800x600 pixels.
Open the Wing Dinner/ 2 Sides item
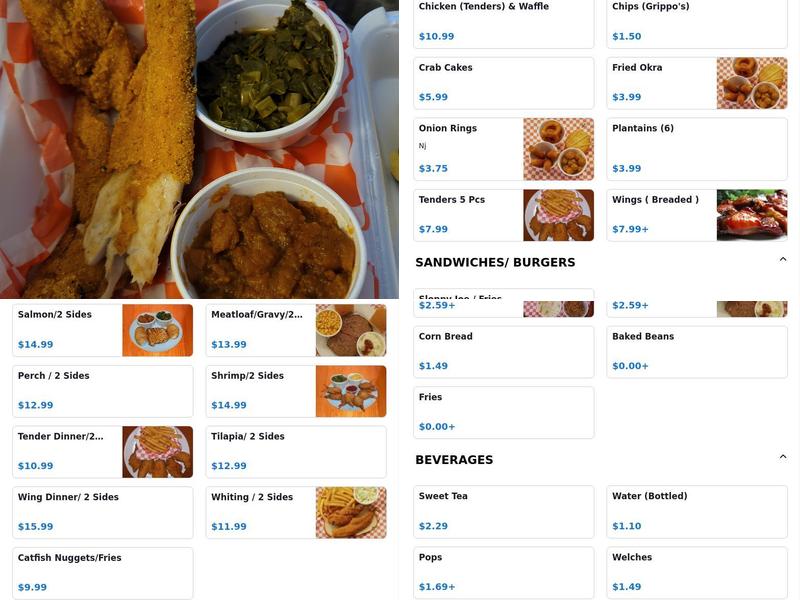click(102, 512)
